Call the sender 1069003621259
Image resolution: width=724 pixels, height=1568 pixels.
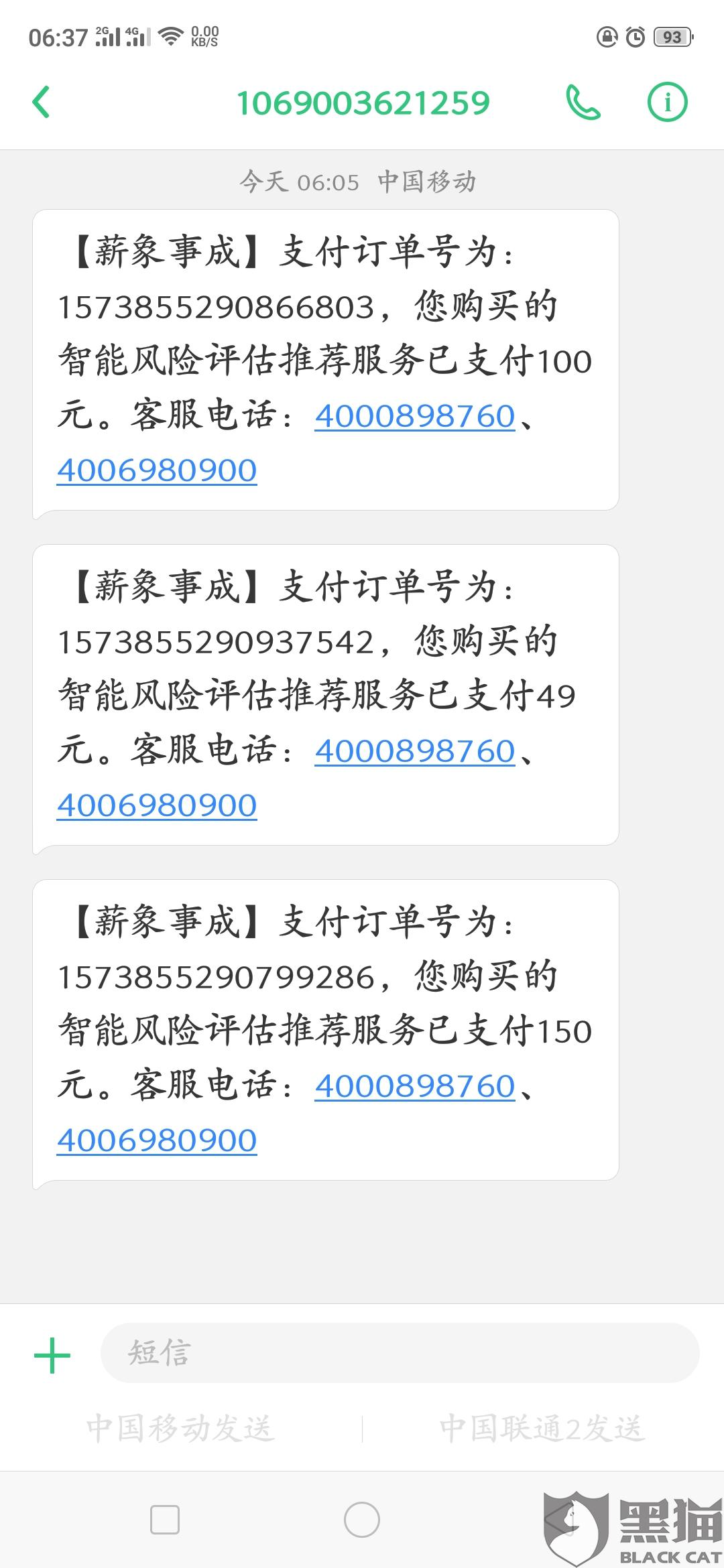click(x=583, y=103)
